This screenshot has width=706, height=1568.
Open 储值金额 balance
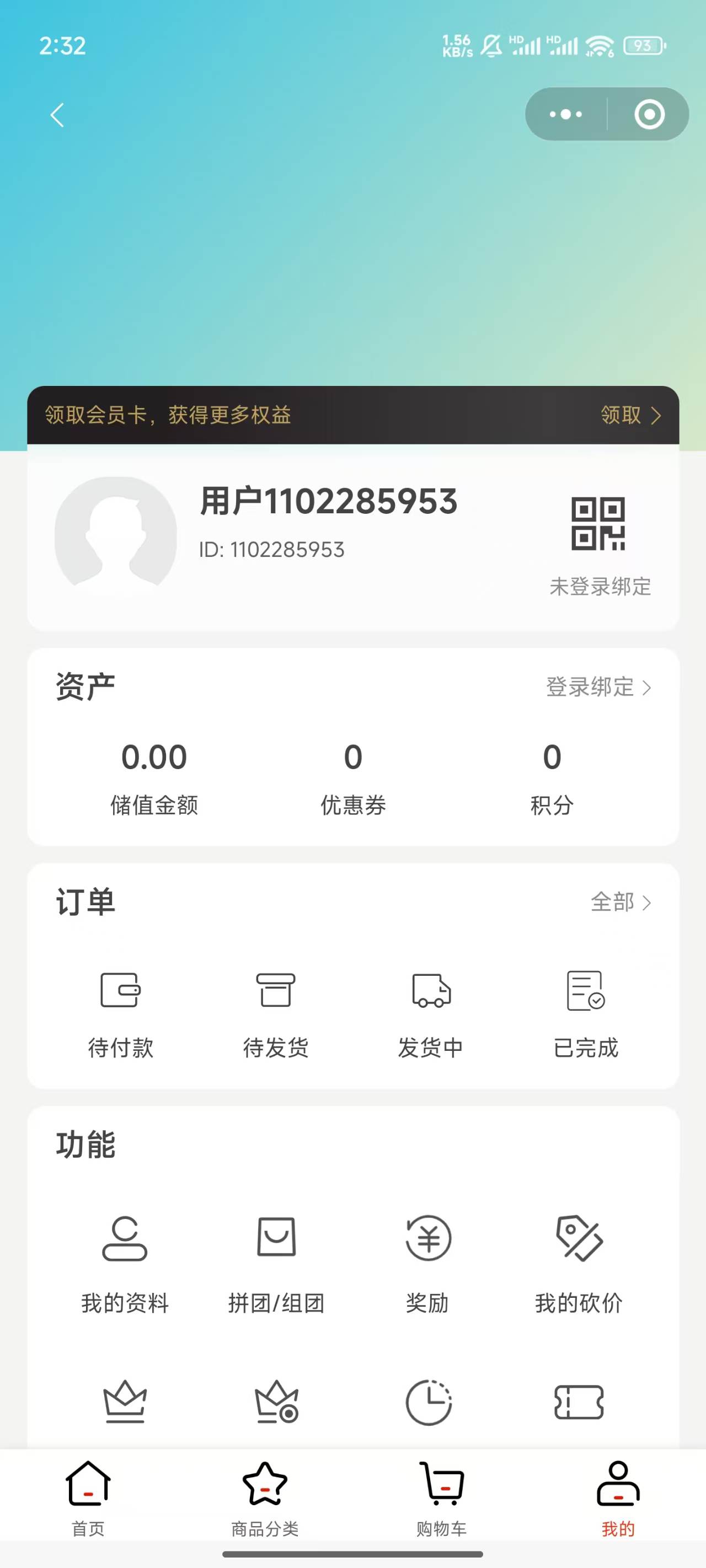[154, 778]
